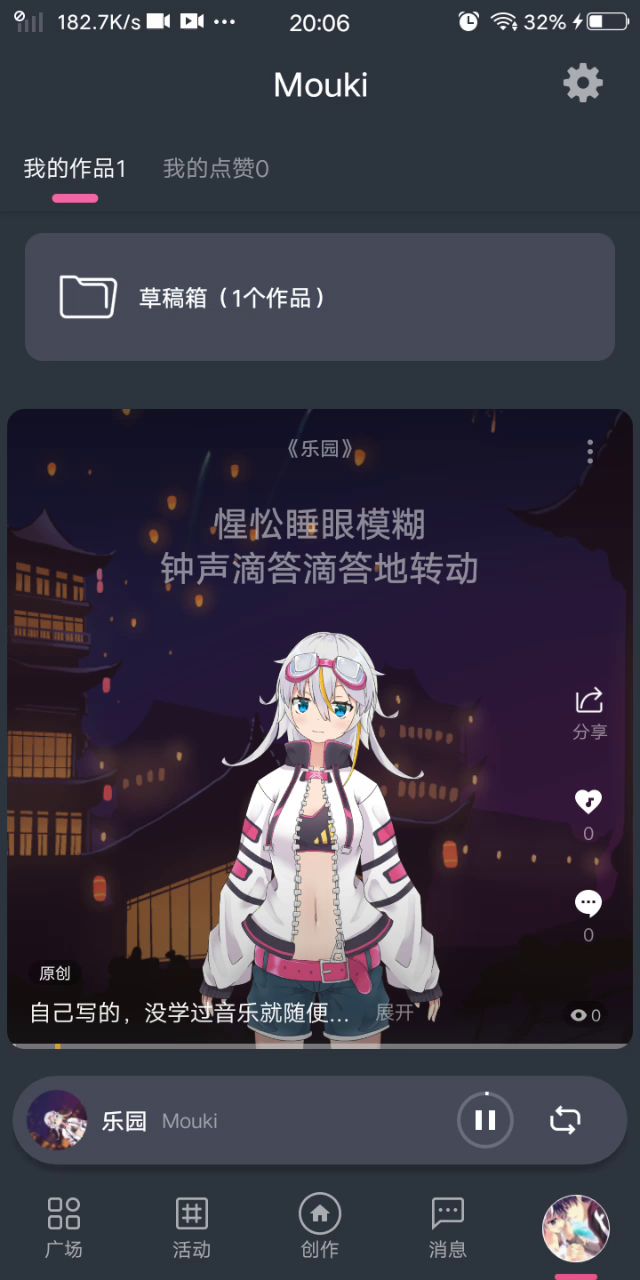Screen dimensions: 640x1280
Task: Open comments for 乐园
Action: pos(588,904)
